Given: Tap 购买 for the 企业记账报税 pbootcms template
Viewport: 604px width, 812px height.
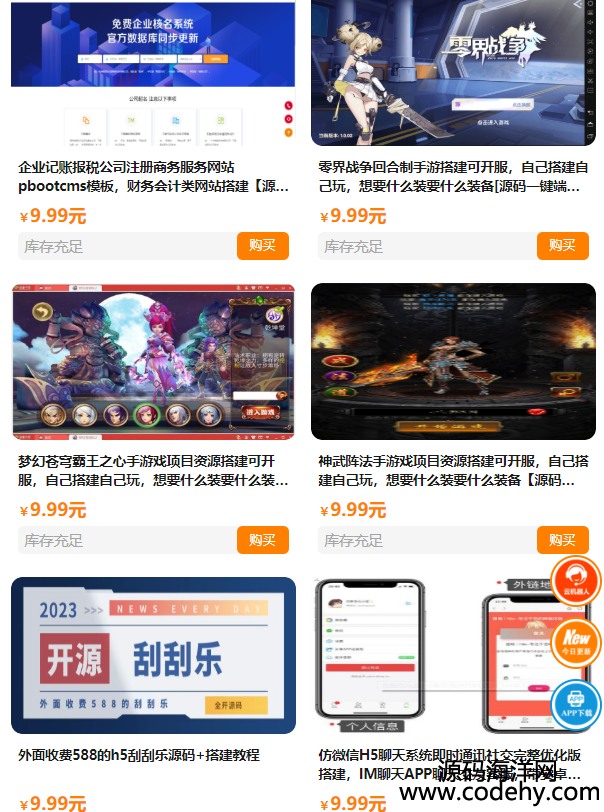Looking at the screenshot, I should click(262, 246).
